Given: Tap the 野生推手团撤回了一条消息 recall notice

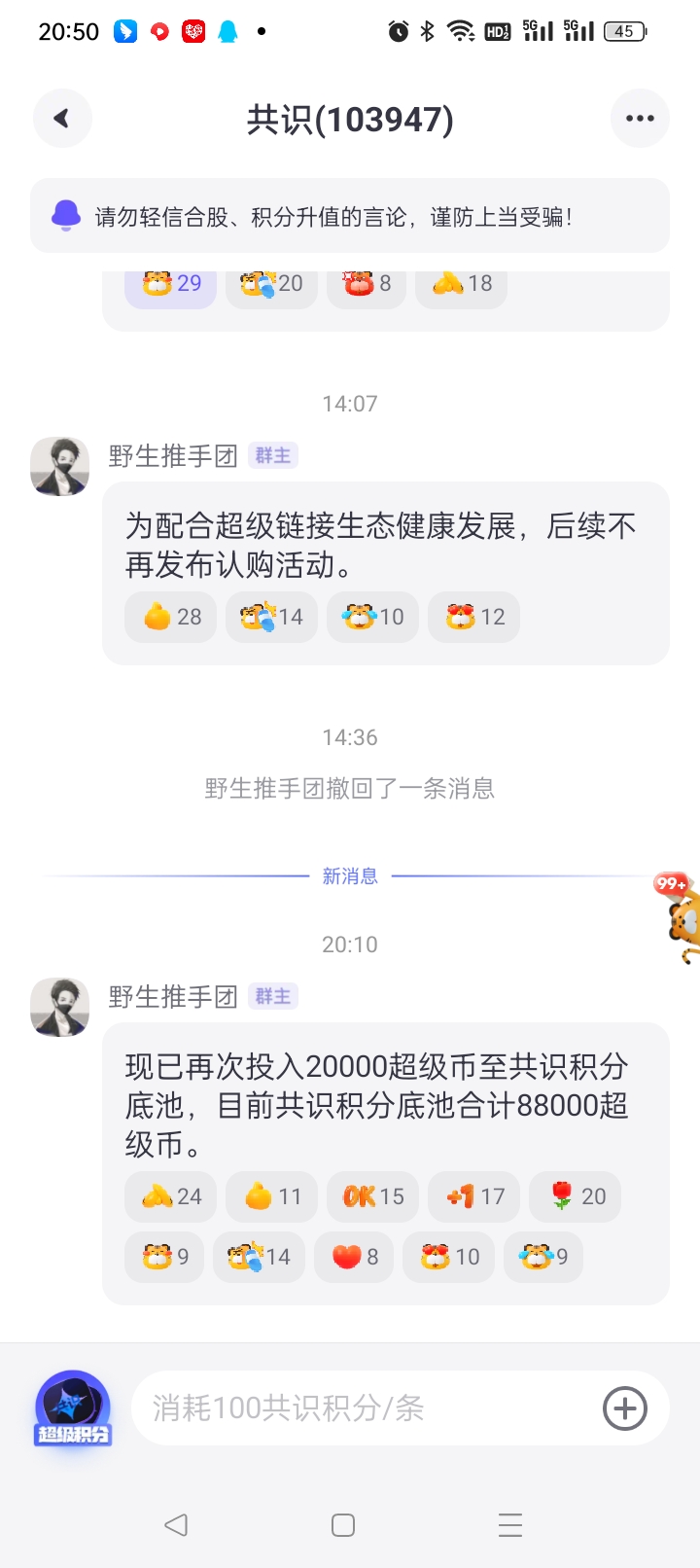Looking at the screenshot, I should 350,789.
